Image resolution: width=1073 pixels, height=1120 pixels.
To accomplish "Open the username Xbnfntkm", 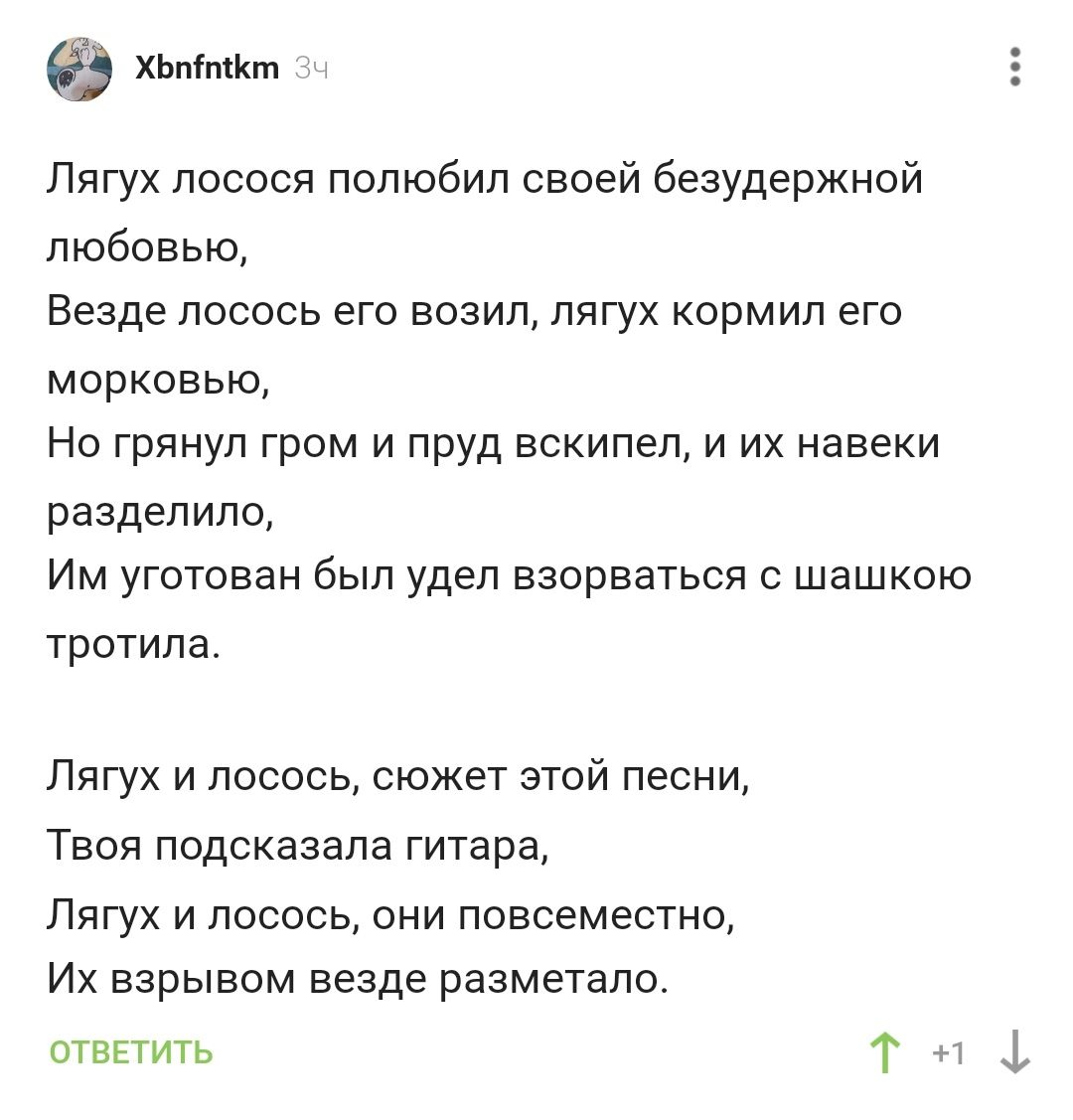I will [207, 68].
